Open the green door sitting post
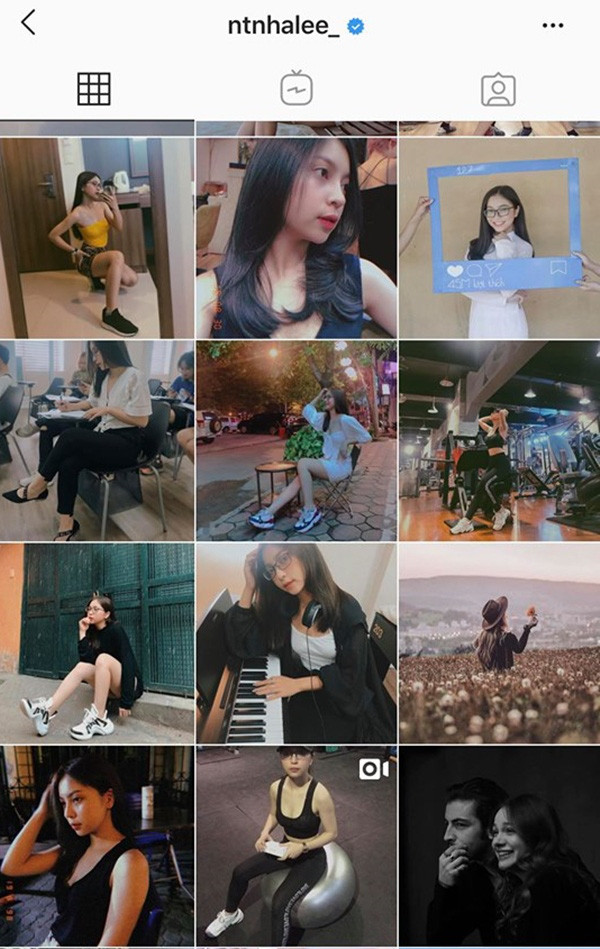Screen dimensions: 600x949 pos(97,643)
